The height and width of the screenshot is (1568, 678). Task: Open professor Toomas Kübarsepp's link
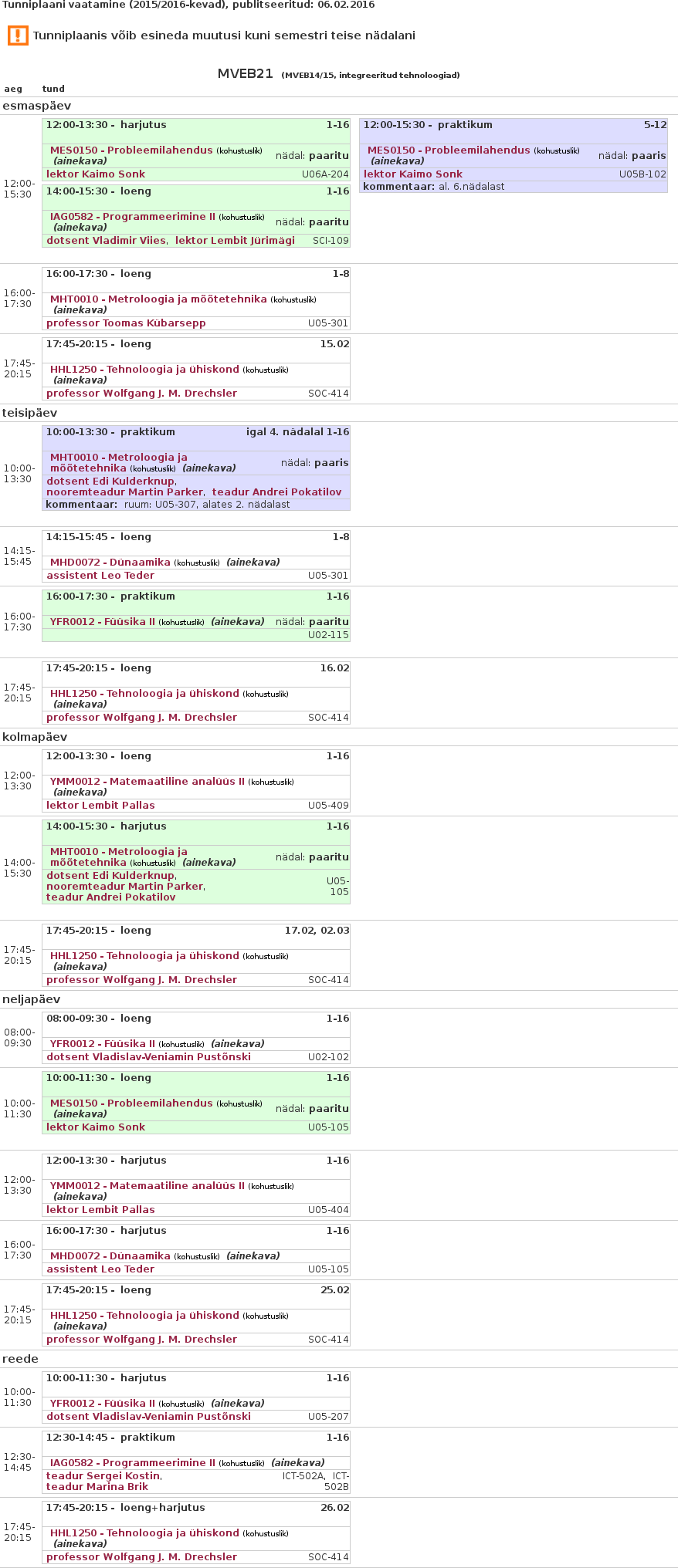pyautogui.click(x=126, y=323)
